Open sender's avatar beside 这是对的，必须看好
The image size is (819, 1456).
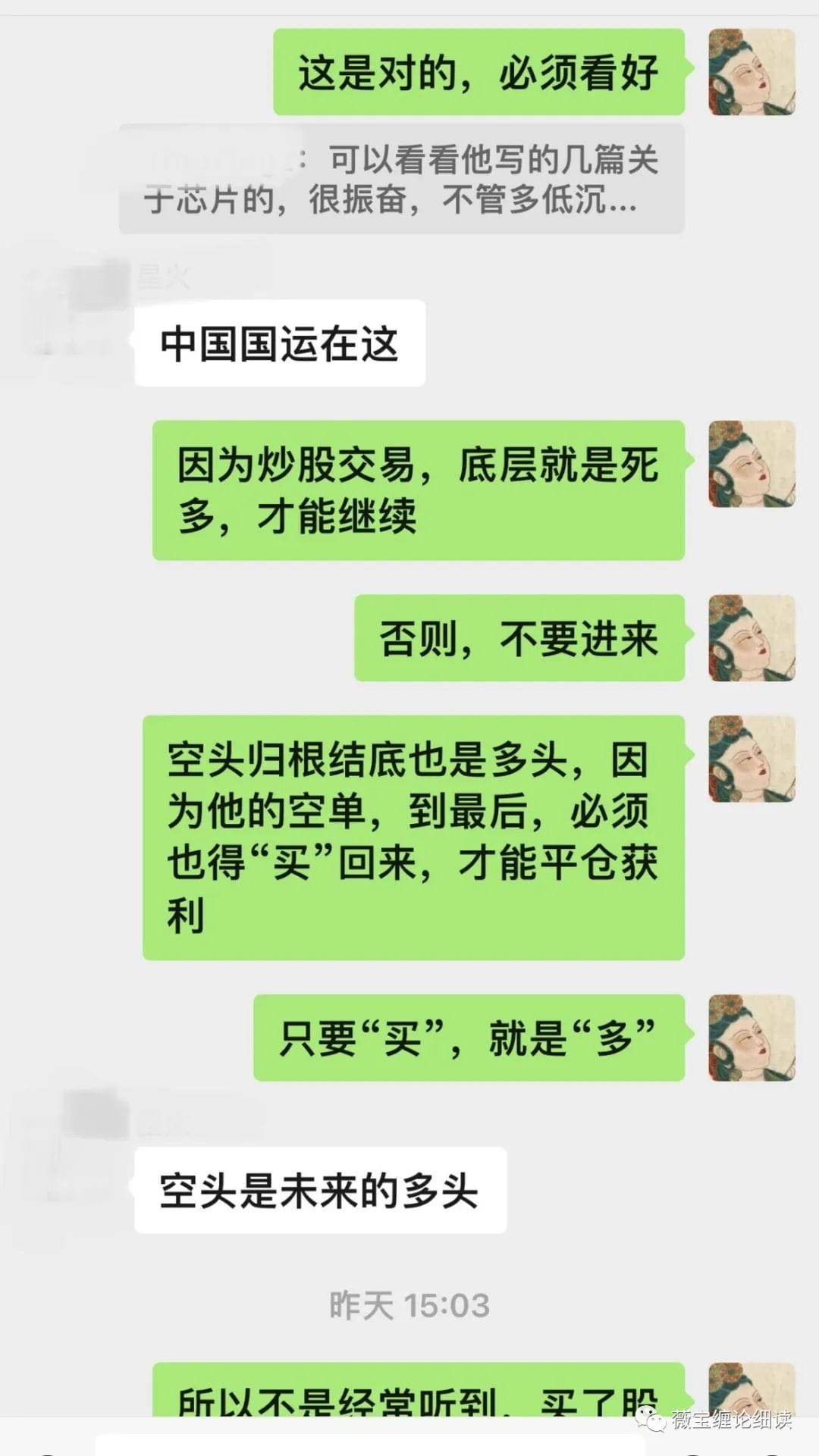[x=752, y=73]
